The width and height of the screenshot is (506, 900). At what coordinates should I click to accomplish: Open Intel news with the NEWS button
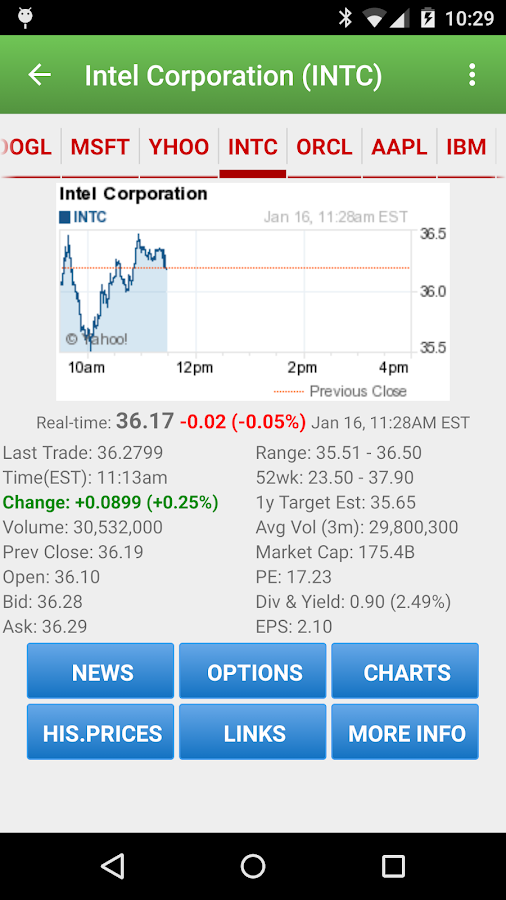[x=100, y=671]
